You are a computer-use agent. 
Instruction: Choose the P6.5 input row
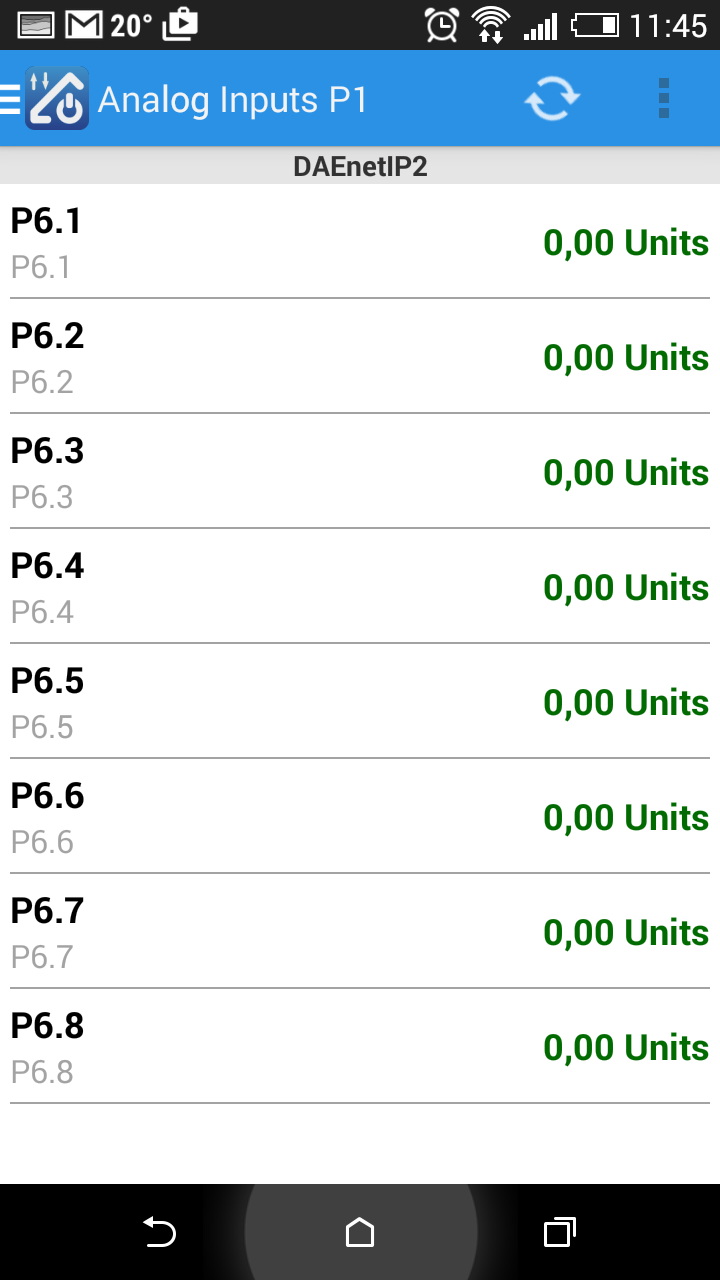(x=360, y=702)
